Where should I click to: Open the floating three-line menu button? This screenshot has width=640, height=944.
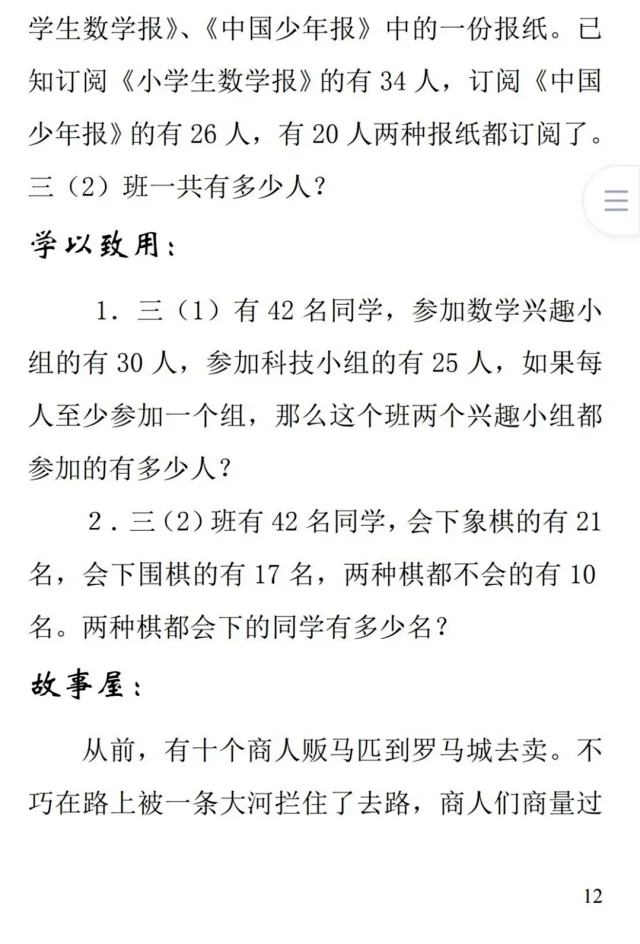click(x=616, y=201)
